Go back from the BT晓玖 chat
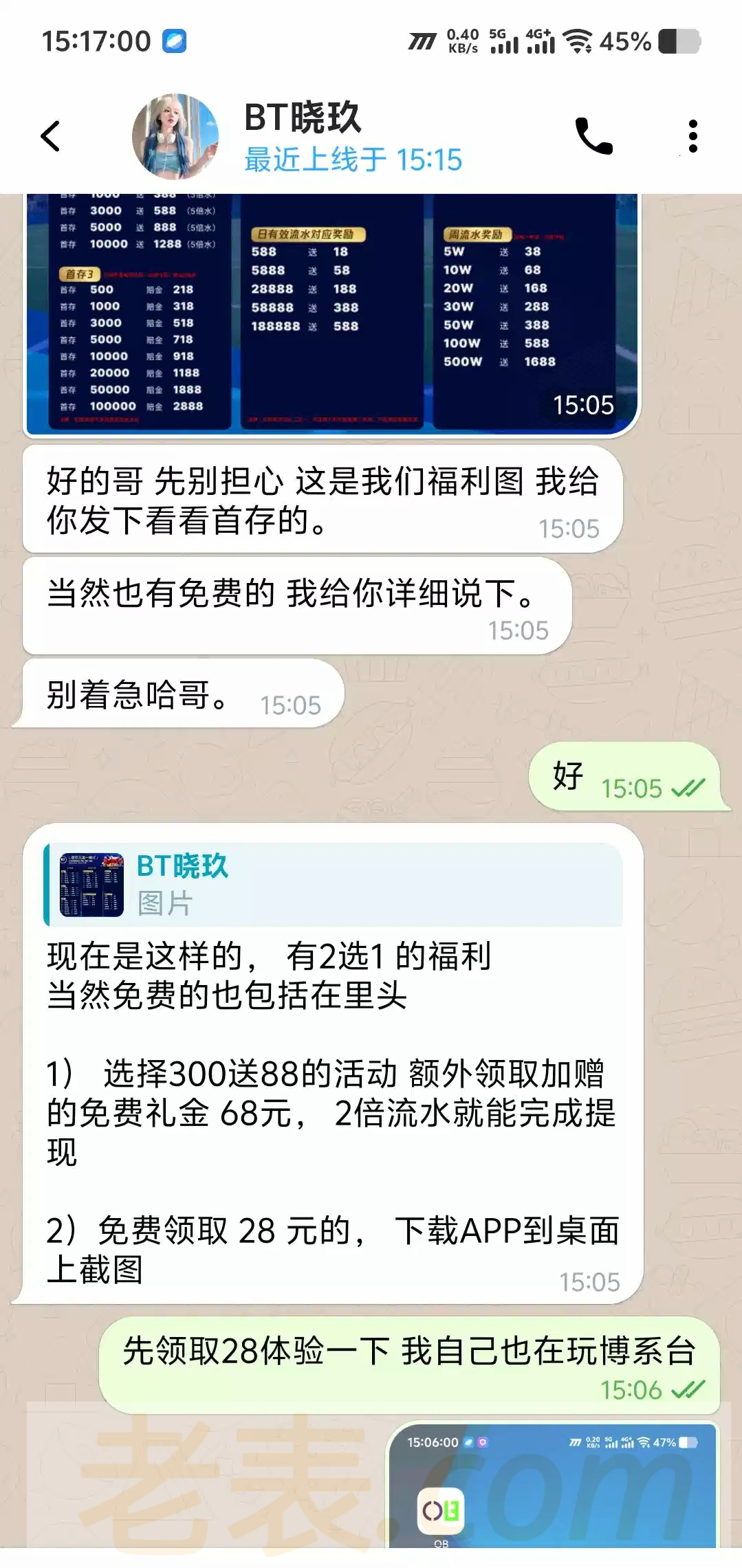Screen dimensions: 742x1568 tap(51, 136)
